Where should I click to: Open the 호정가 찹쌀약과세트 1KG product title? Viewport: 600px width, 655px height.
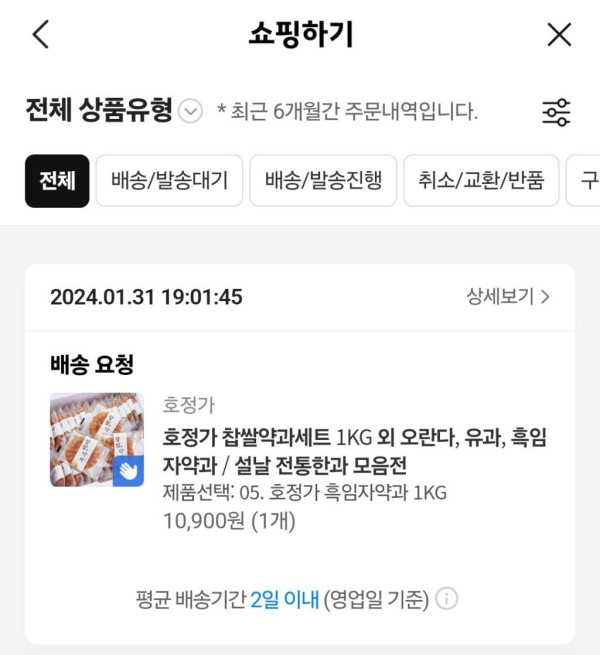coord(354,451)
